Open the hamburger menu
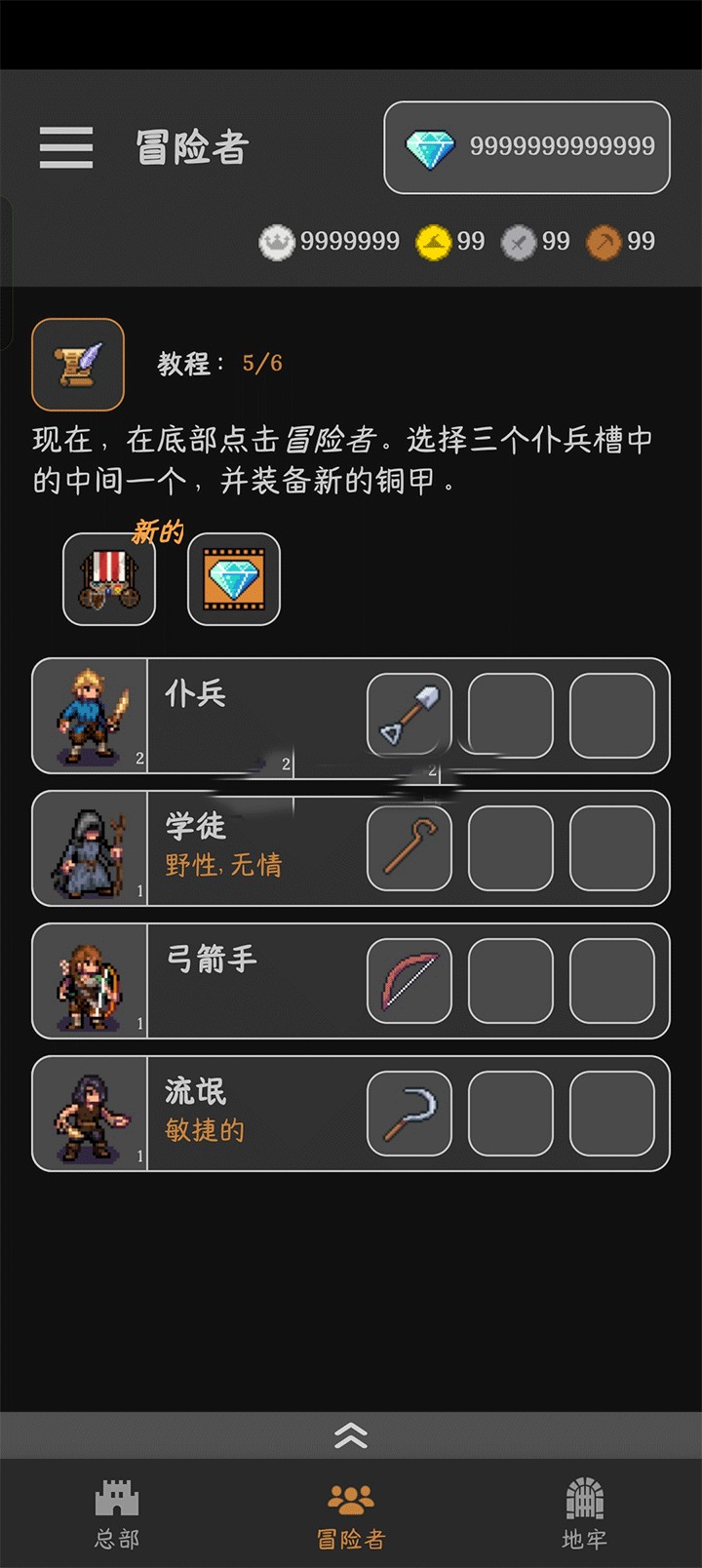The width and height of the screenshot is (702, 1568). [66, 147]
